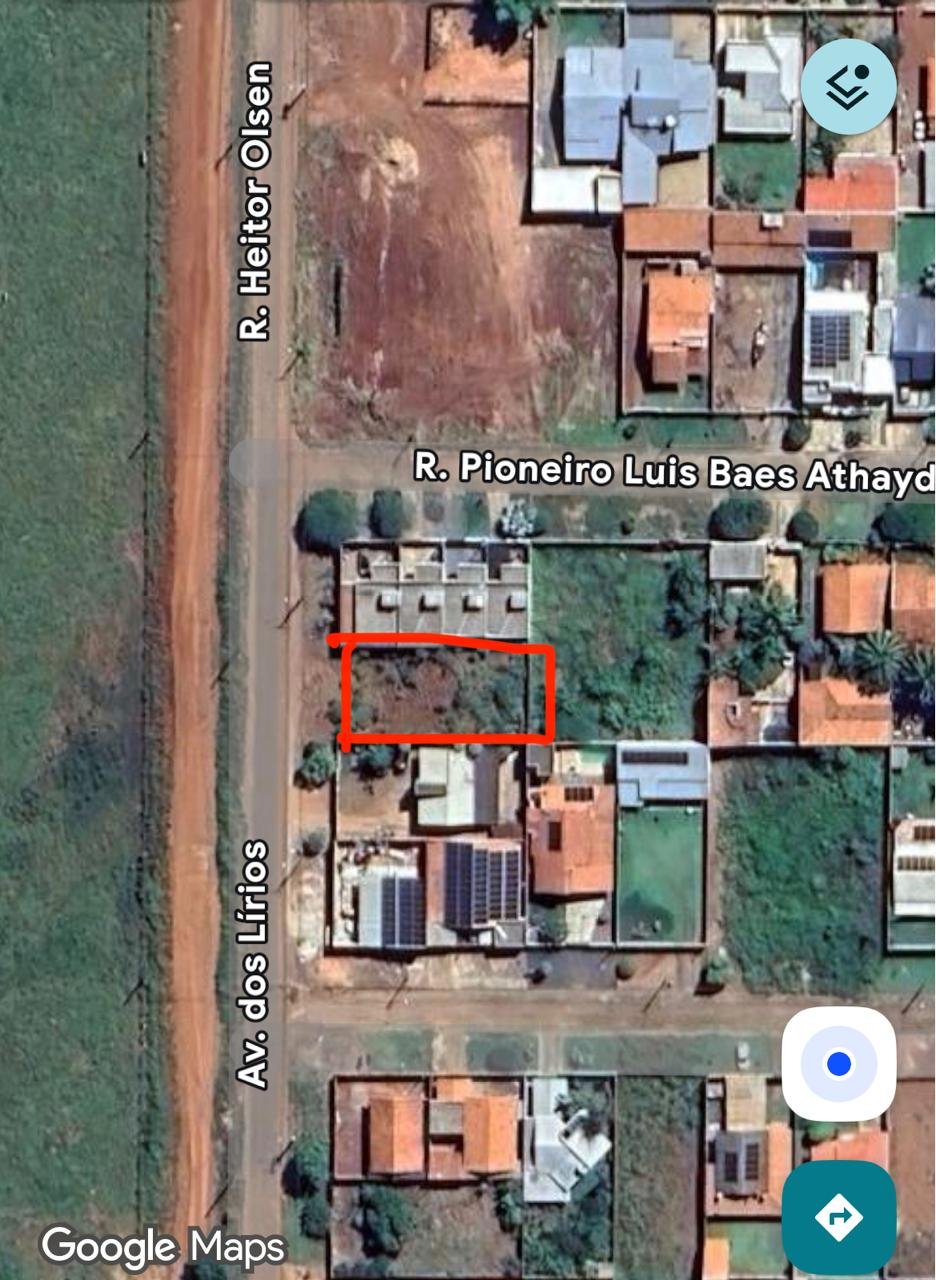Open directions with the blue arrow button
The width and height of the screenshot is (936, 1280).
pos(838,1217)
